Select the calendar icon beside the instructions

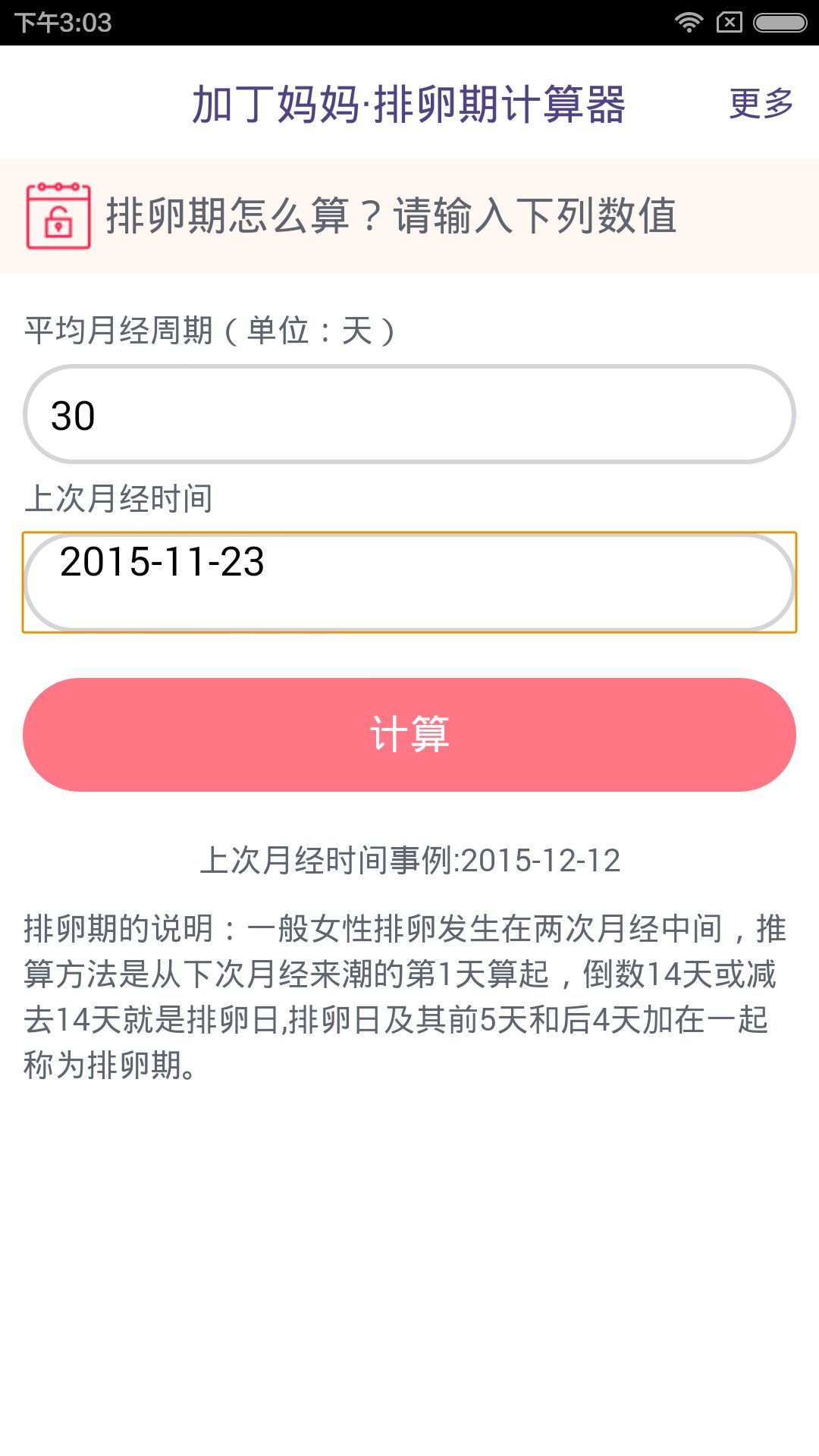coord(59,216)
